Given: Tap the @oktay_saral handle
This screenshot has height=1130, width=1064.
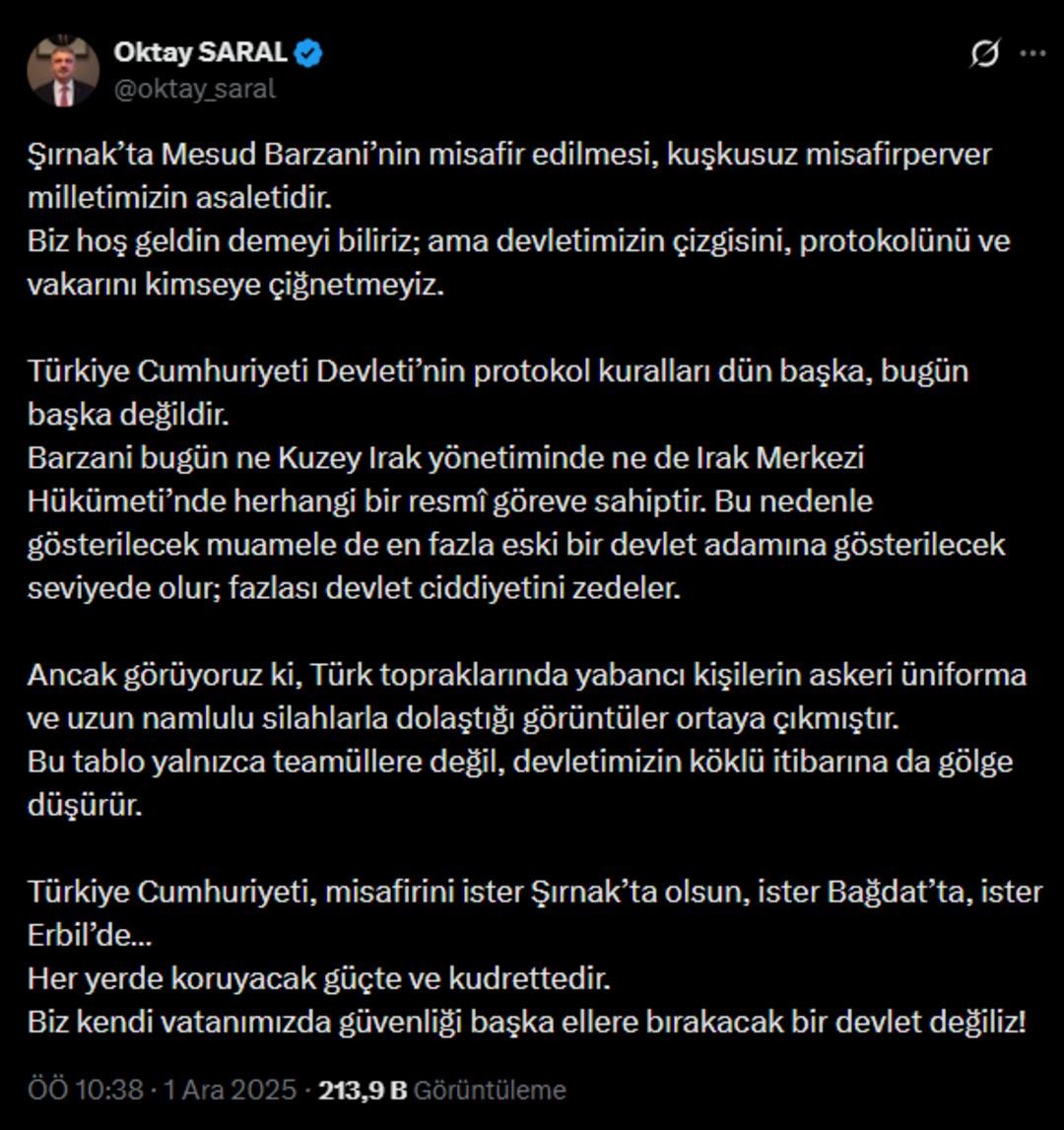Looking at the screenshot, I should click(195, 89).
